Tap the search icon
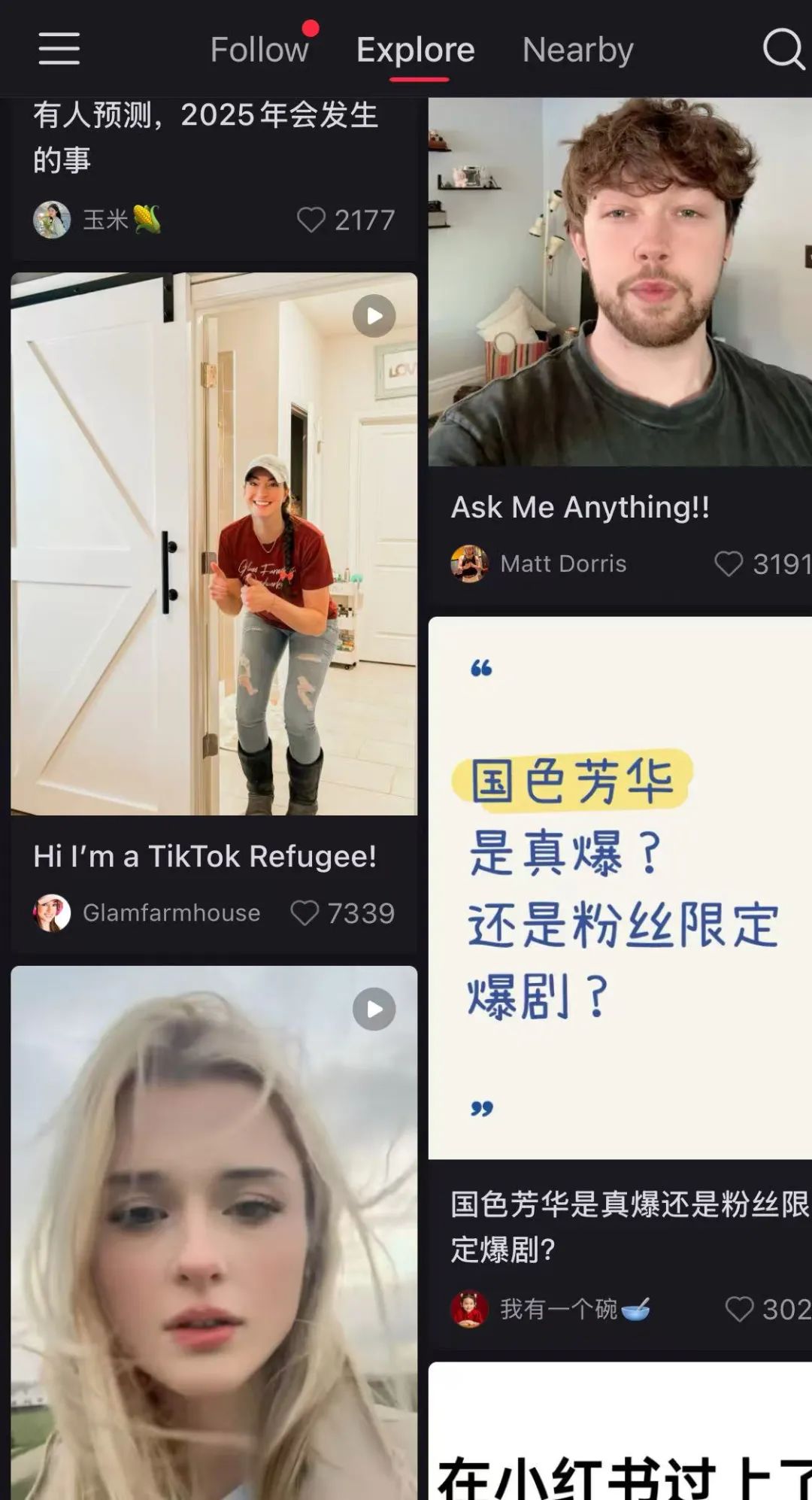Viewport: 812px width, 1500px height. click(x=784, y=49)
